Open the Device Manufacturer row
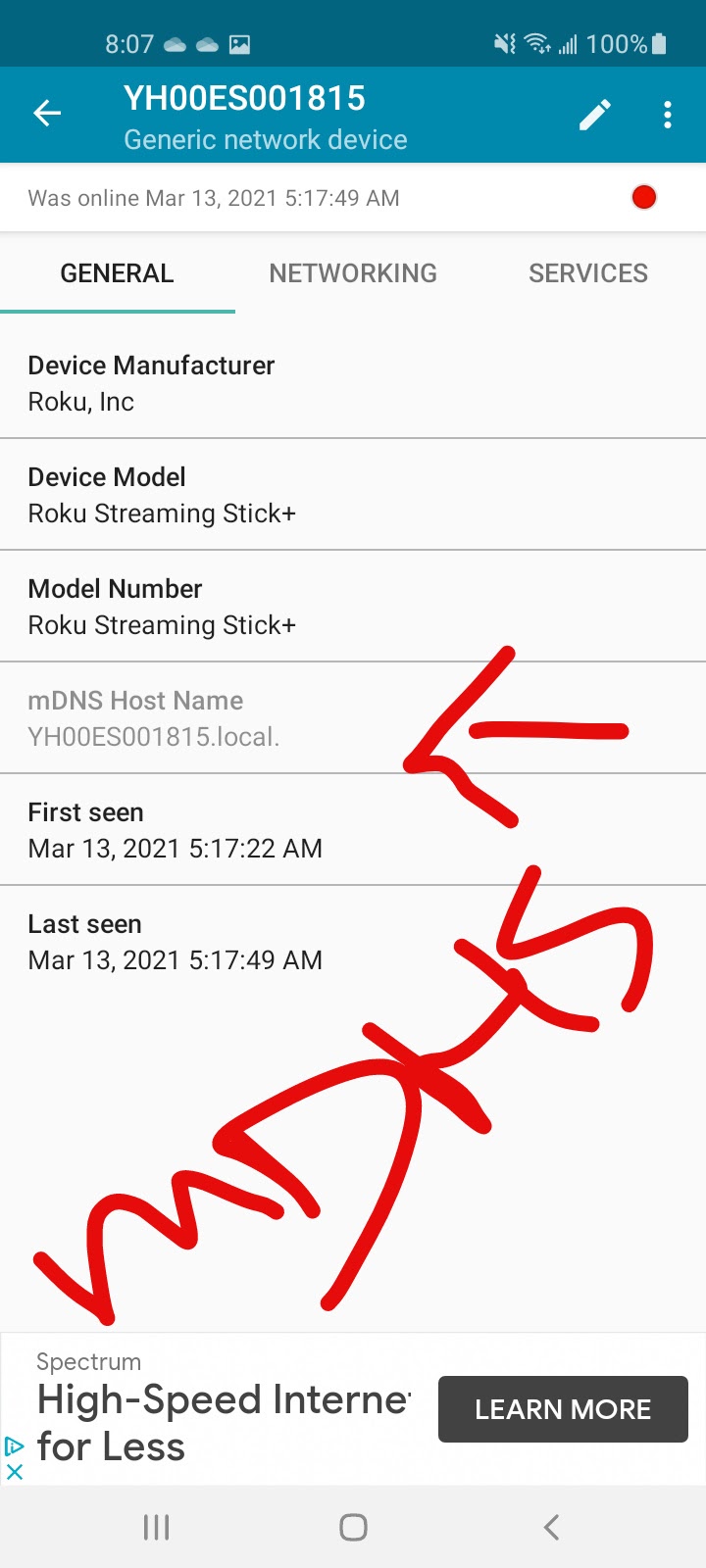706x1568 pixels. coord(353,383)
